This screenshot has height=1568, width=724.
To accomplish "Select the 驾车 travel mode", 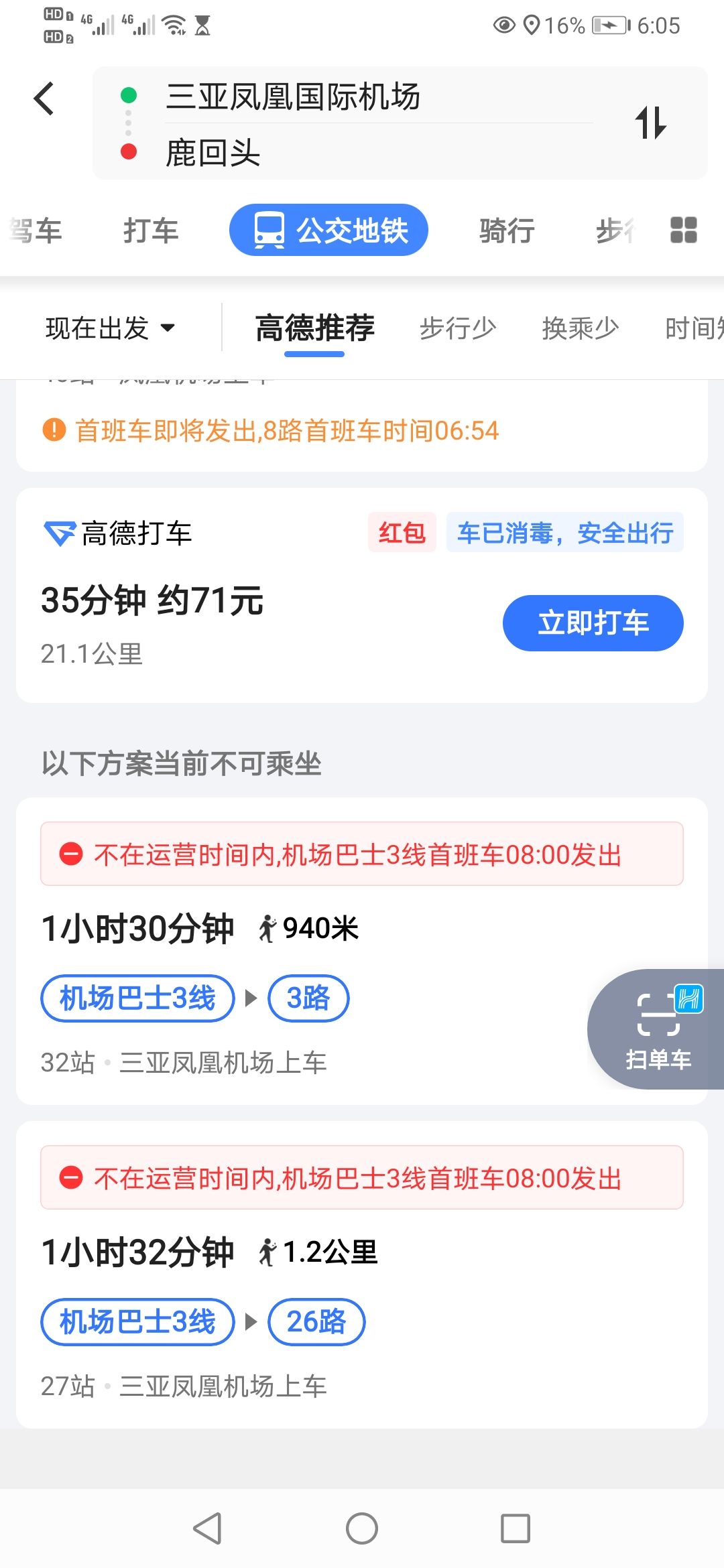I will (x=35, y=231).
